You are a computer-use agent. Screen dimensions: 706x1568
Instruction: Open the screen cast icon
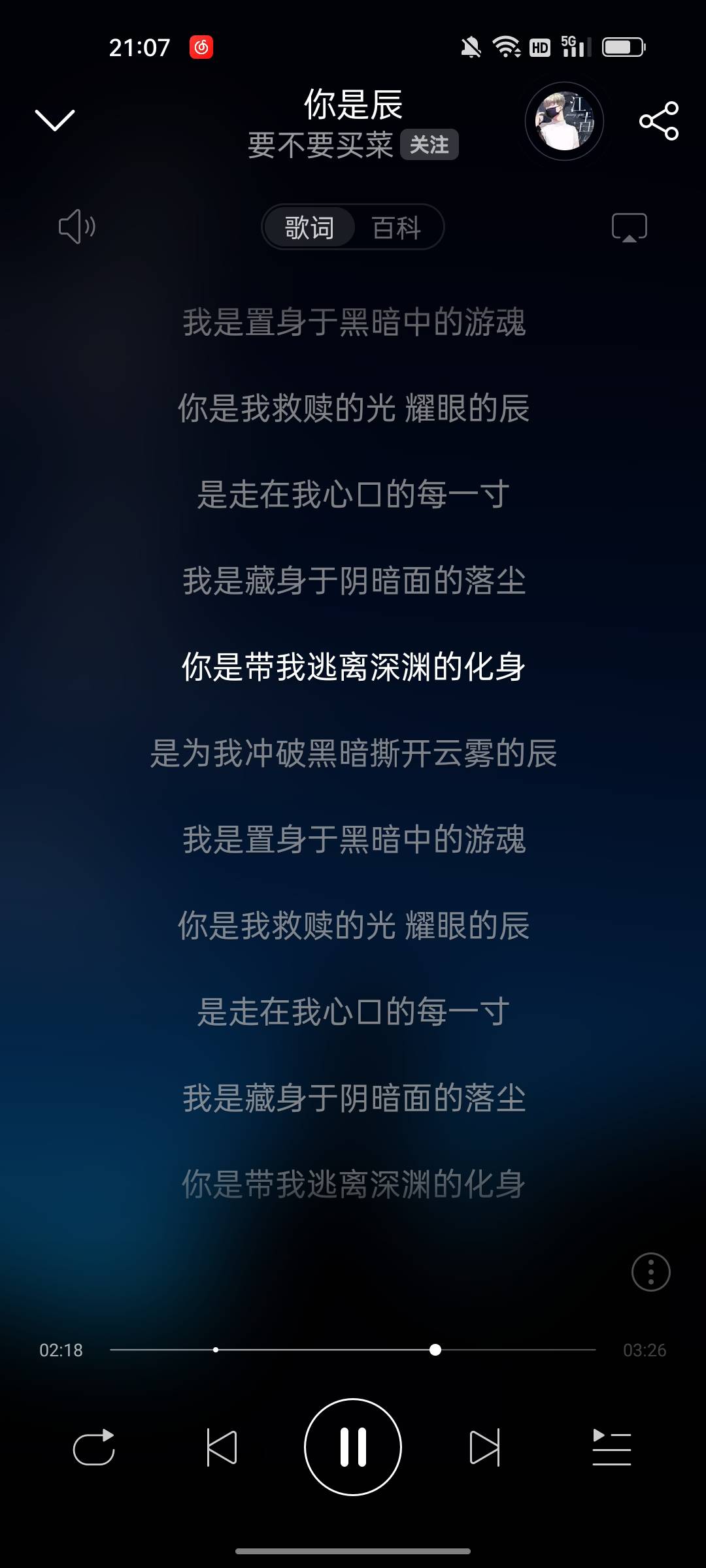[x=629, y=227]
